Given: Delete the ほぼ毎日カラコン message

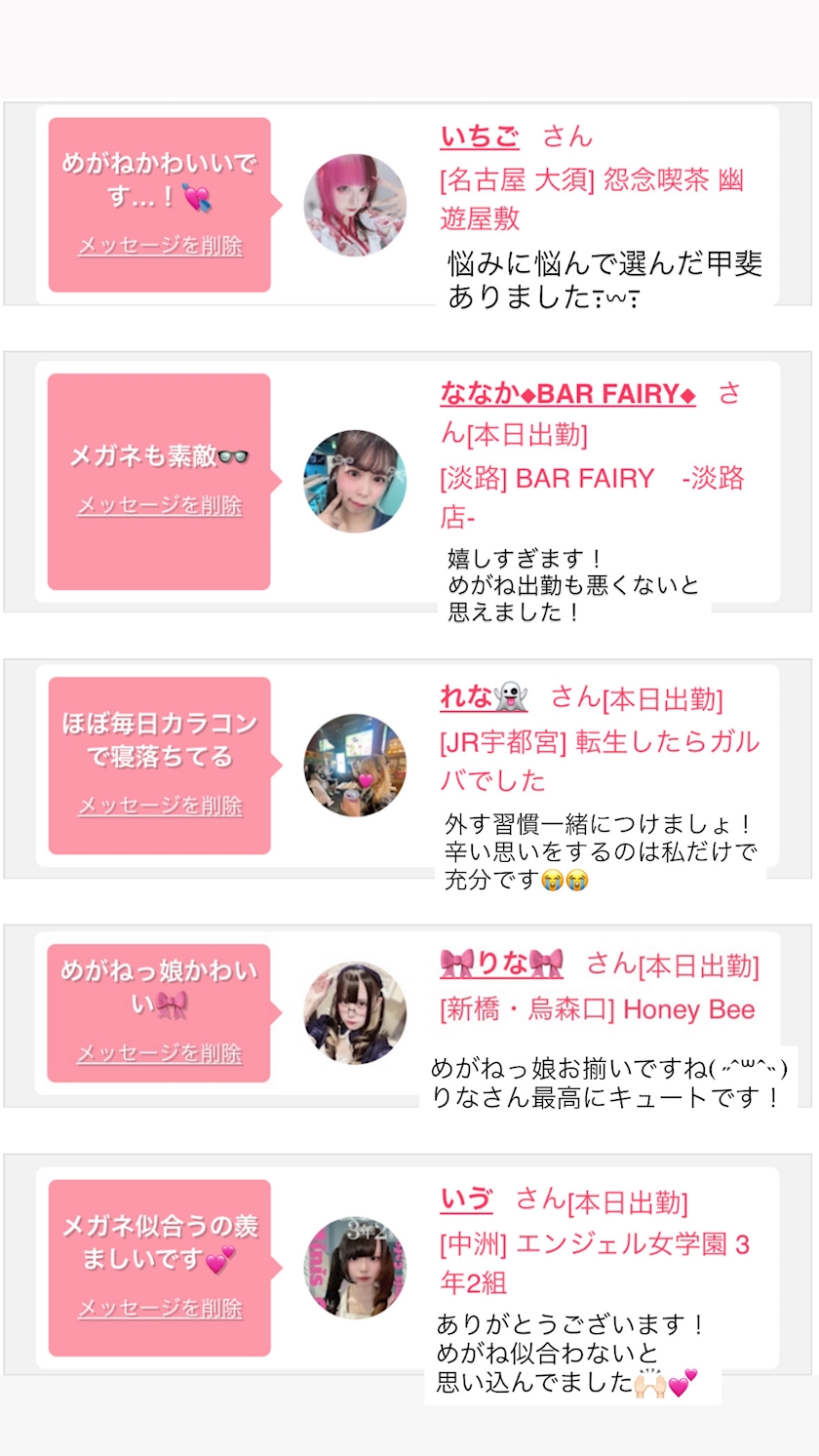Looking at the screenshot, I should (x=160, y=806).
